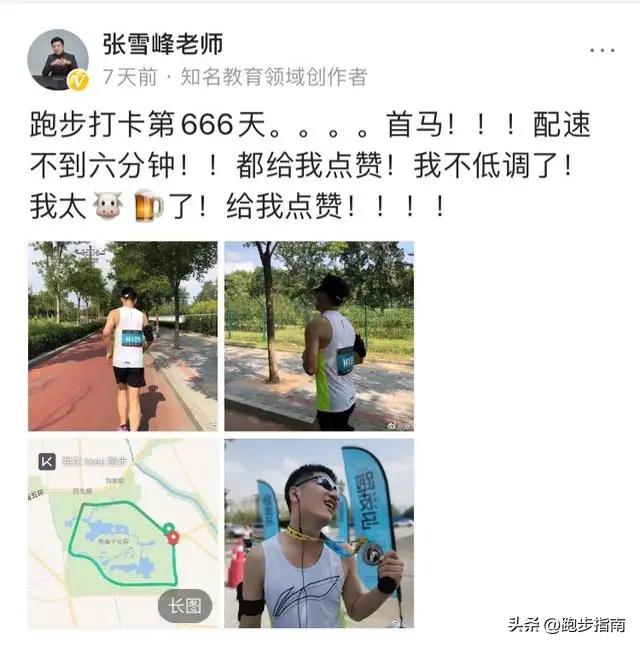Open the side-view runner photo by the tree
640x647 pixels.
click(318, 336)
